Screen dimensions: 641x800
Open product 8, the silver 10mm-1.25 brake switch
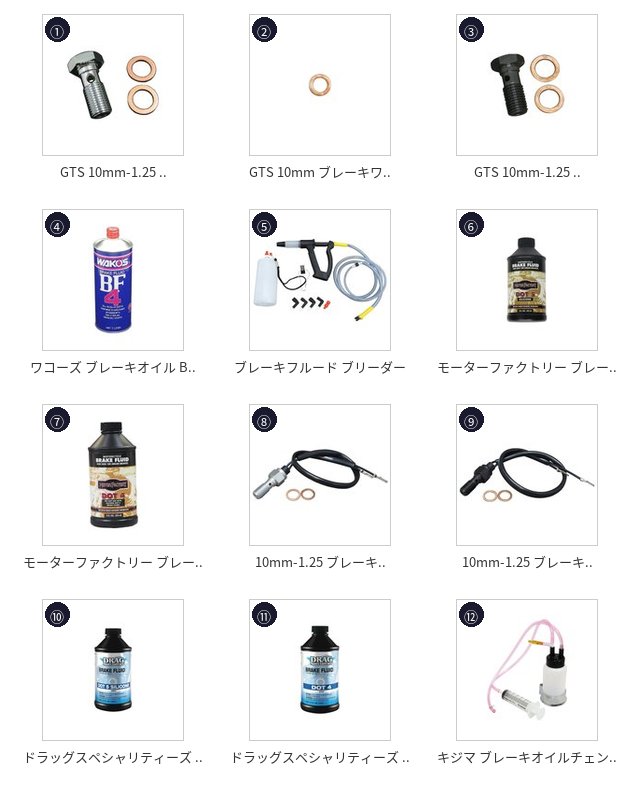pos(320,475)
